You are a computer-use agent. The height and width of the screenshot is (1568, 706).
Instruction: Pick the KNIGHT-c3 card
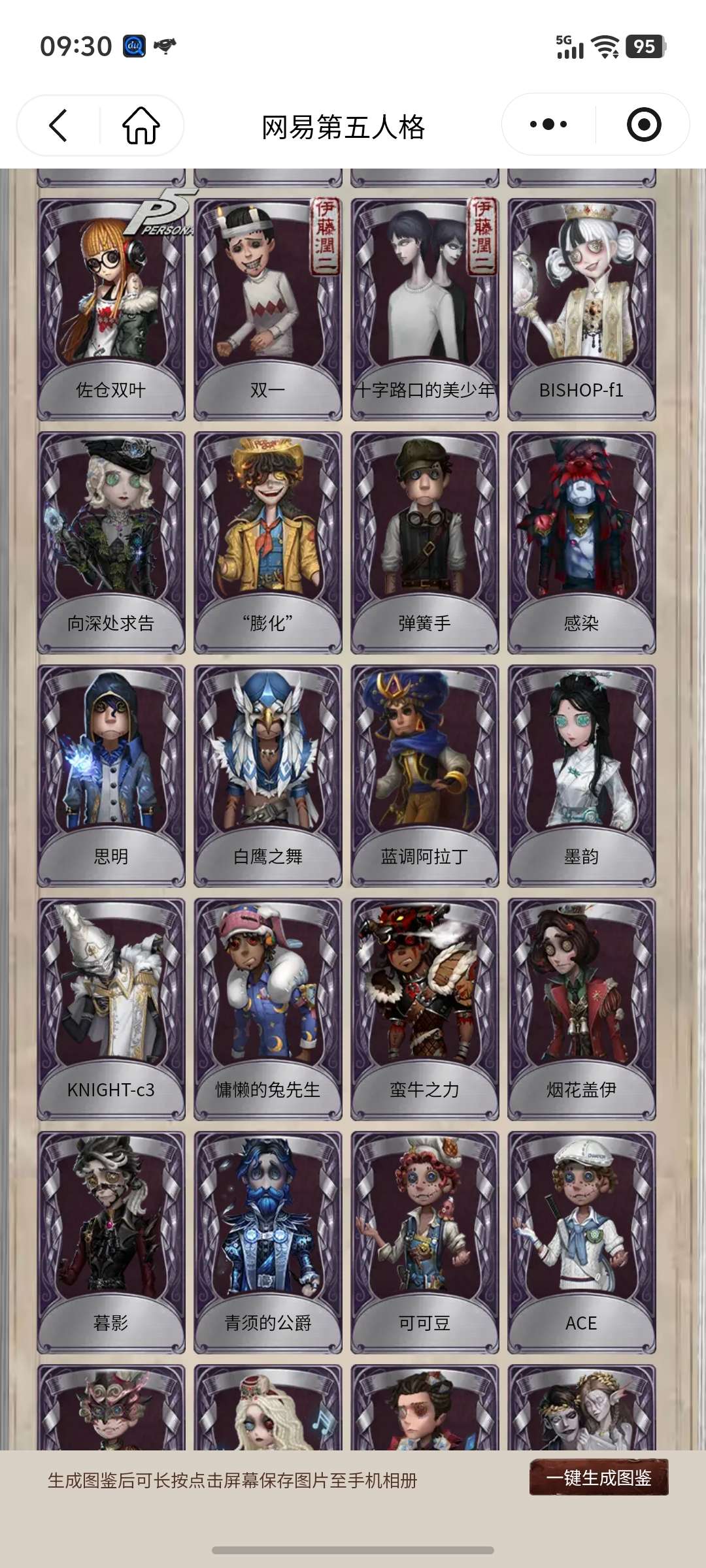click(111, 1009)
